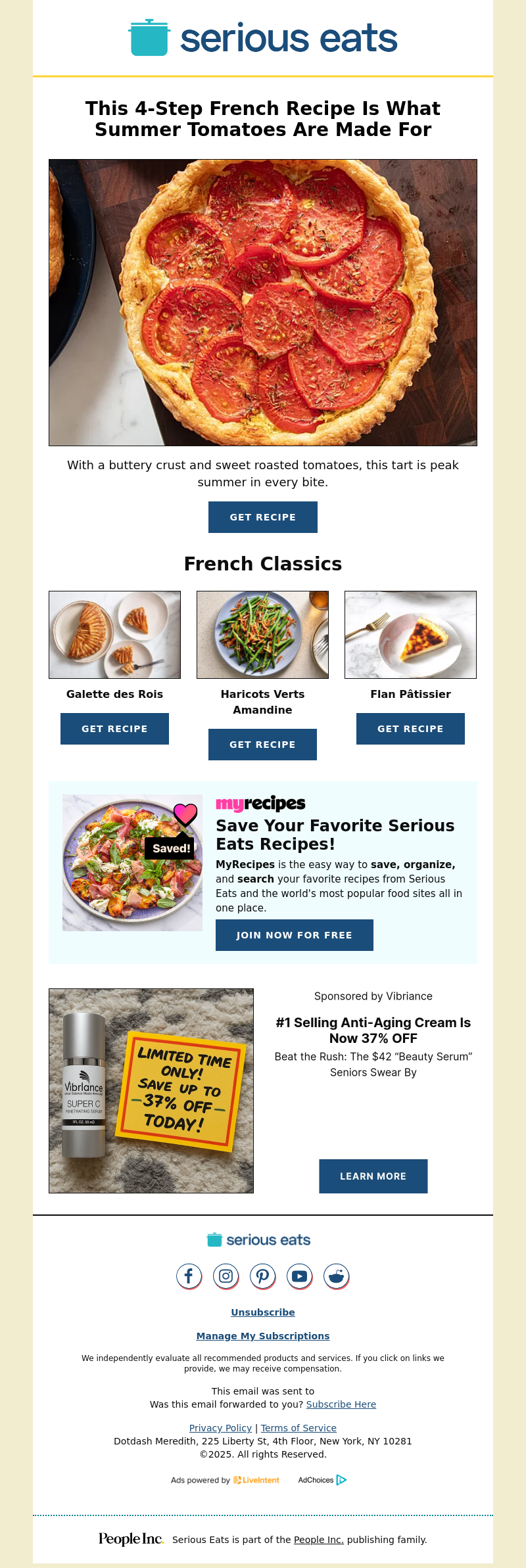Image resolution: width=526 pixels, height=1568 pixels.
Task: Get the Flan Pâtissier recipe
Action: (410, 729)
